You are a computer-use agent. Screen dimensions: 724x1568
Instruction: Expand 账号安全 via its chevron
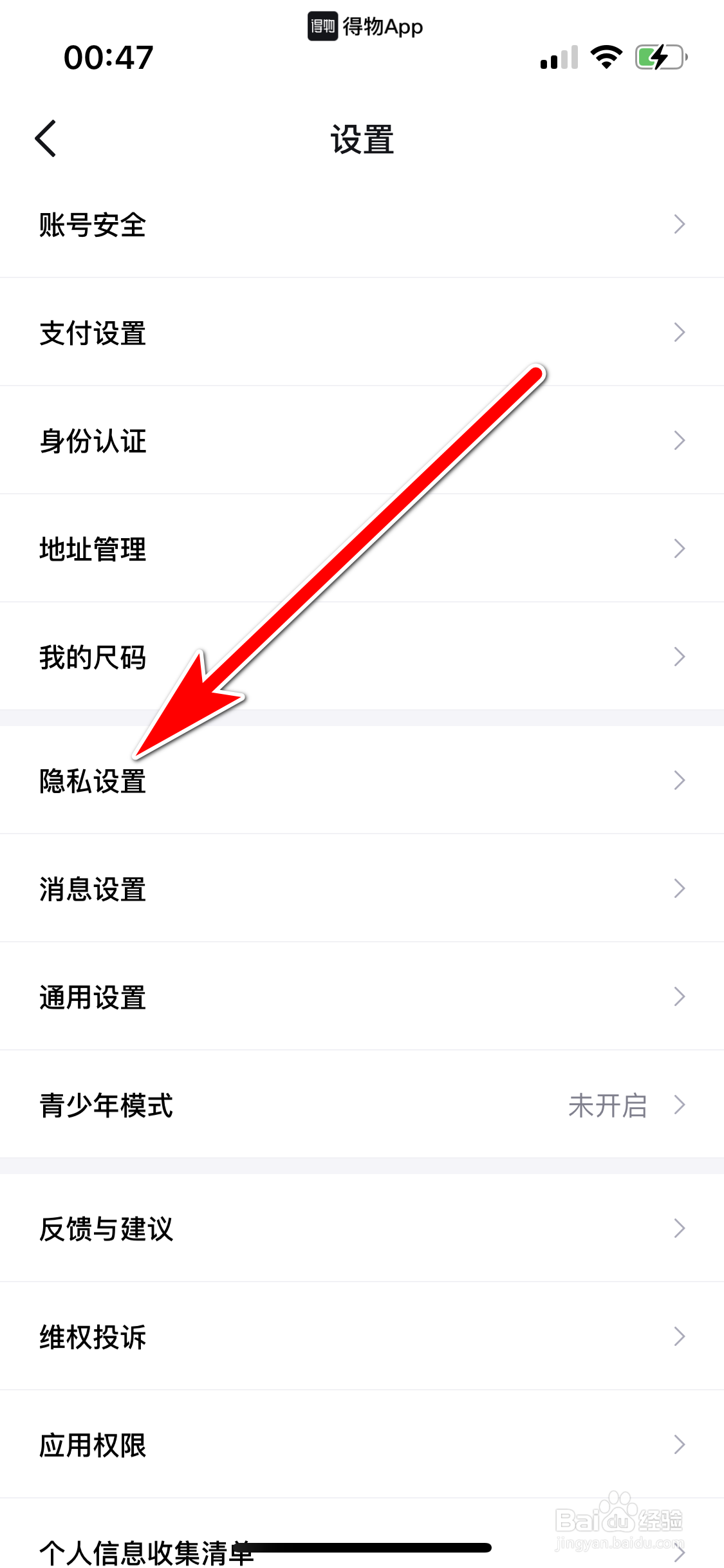680,225
